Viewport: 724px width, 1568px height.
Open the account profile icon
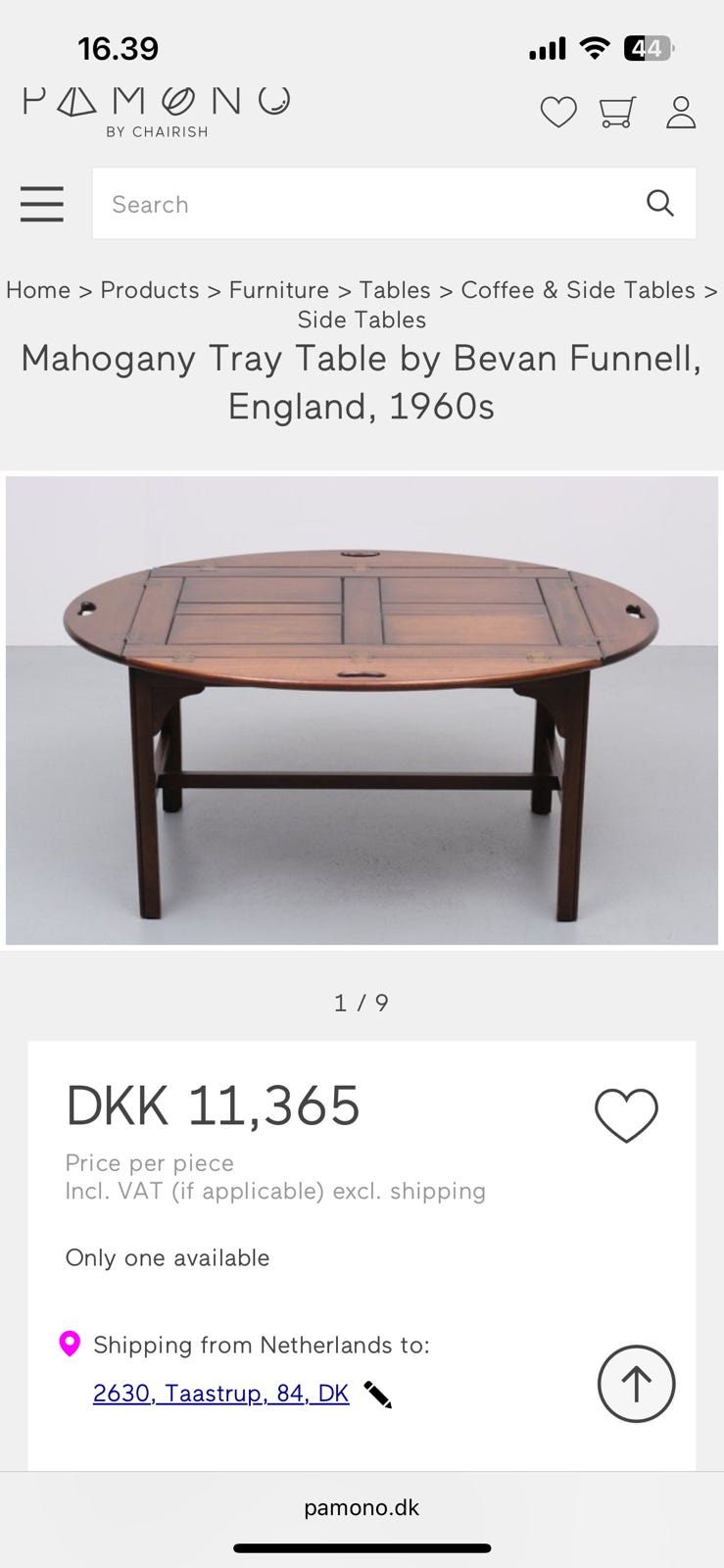[681, 113]
